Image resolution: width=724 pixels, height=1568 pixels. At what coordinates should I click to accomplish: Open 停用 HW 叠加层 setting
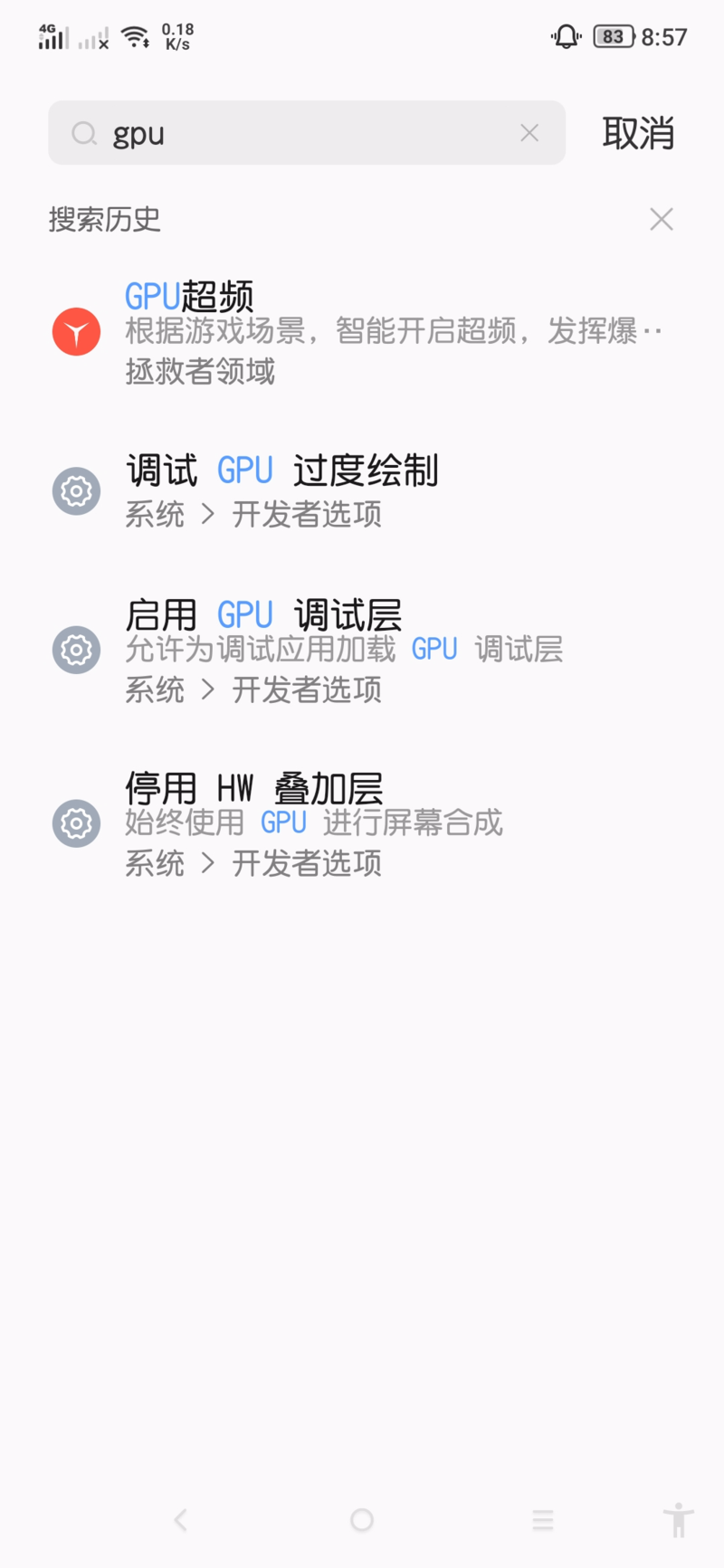[x=362, y=823]
